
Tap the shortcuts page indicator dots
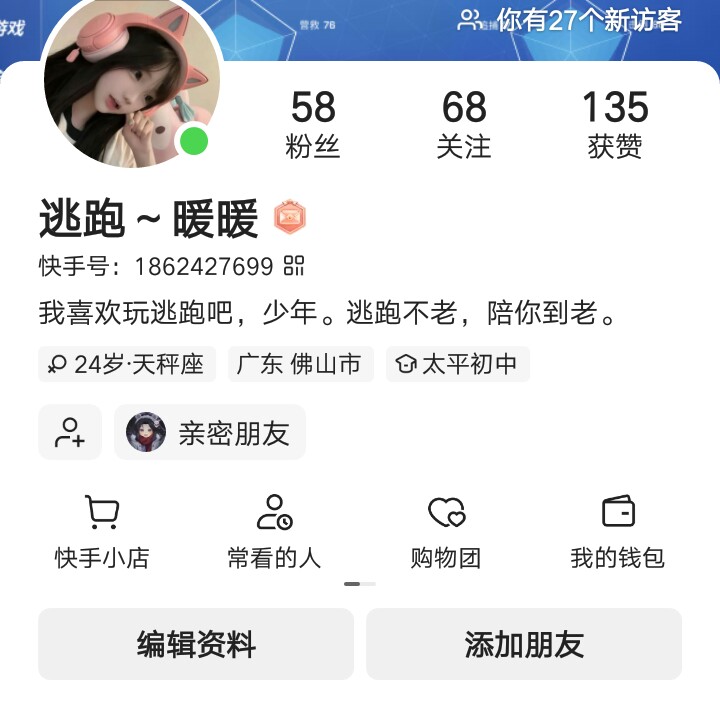(x=360, y=583)
